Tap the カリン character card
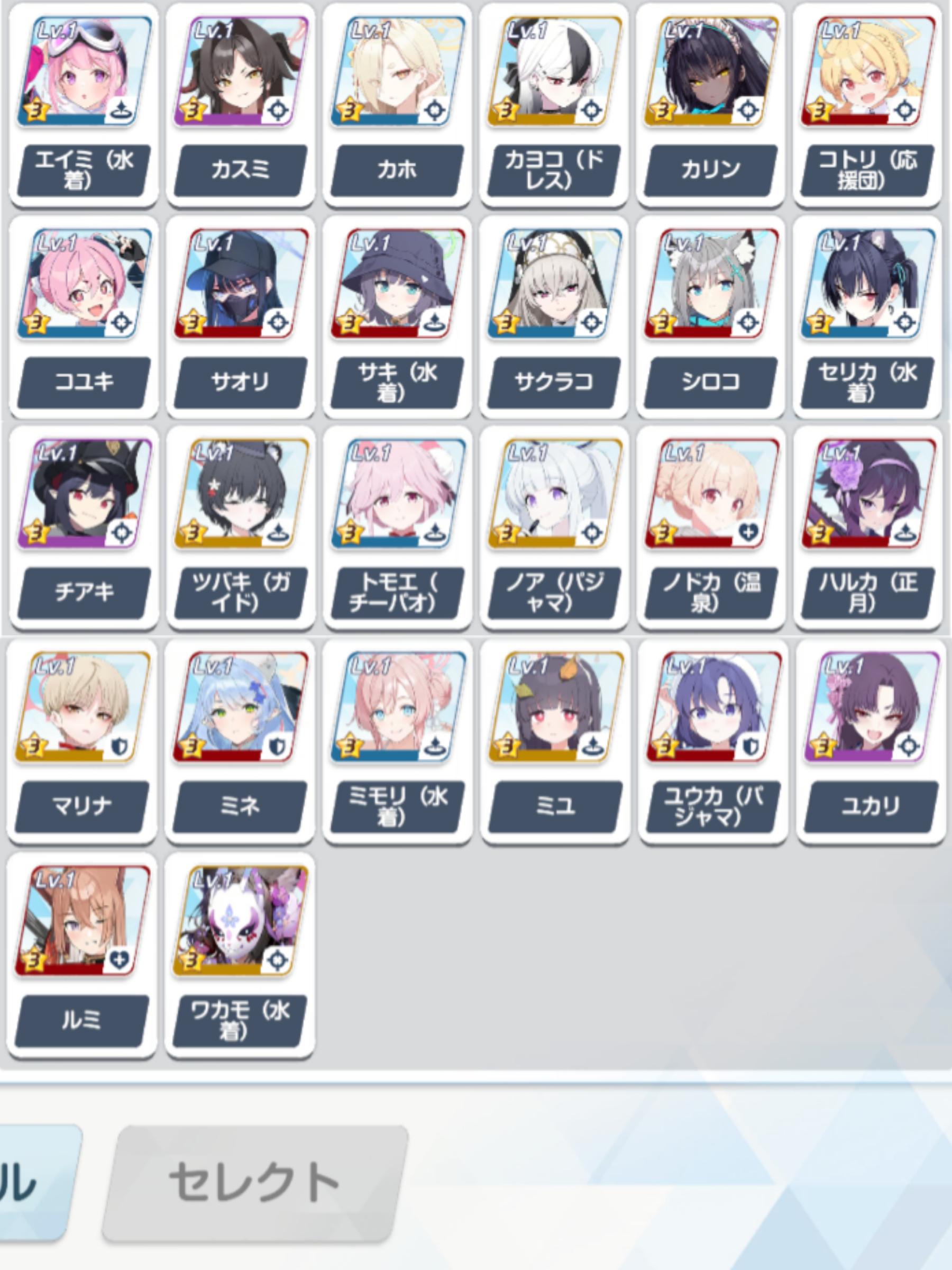The height and width of the screenshot is (1270, 952). pyautogui.click(x=710, y=104)
